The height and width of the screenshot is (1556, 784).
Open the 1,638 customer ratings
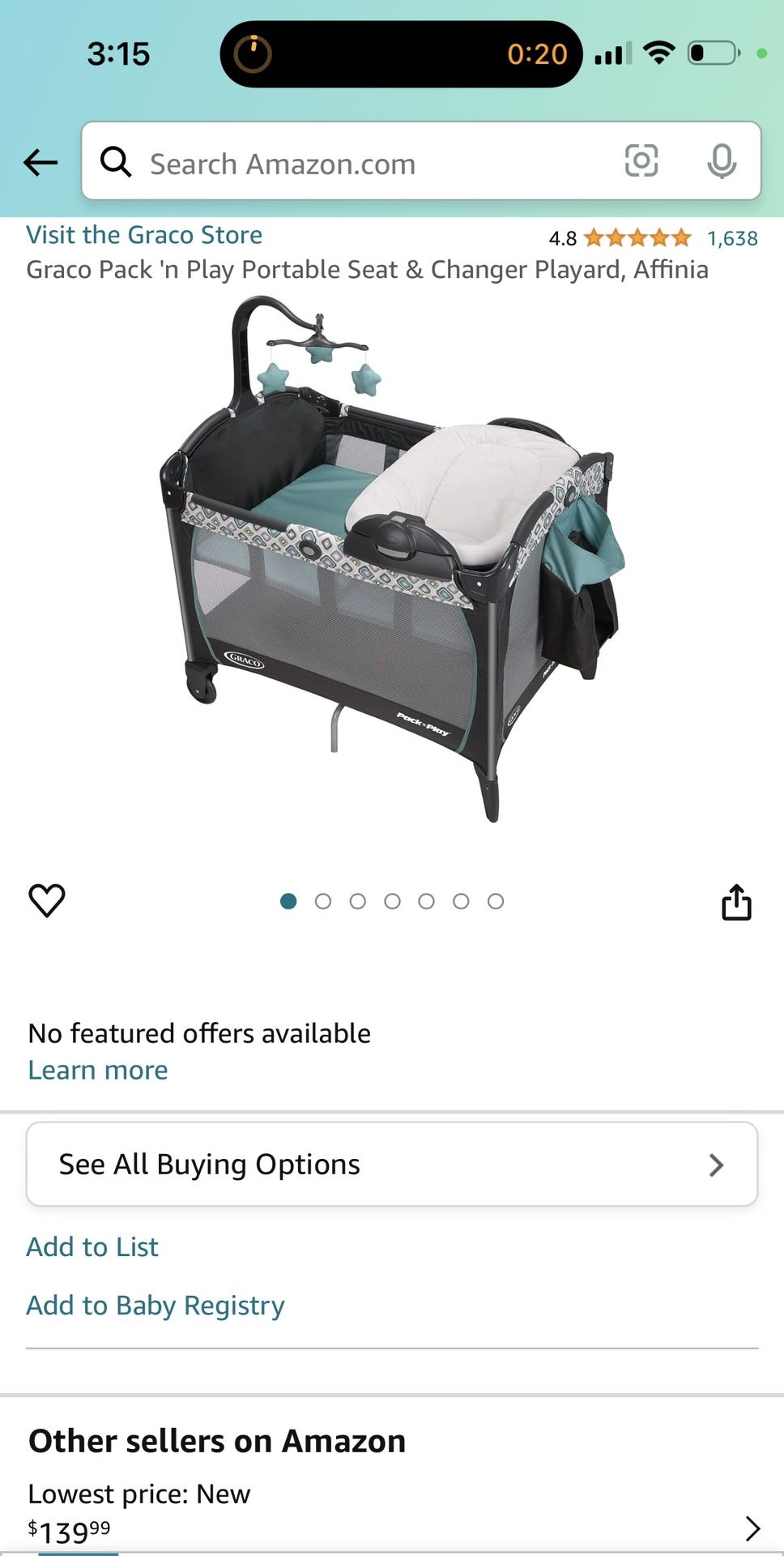(x=732, y=238)
